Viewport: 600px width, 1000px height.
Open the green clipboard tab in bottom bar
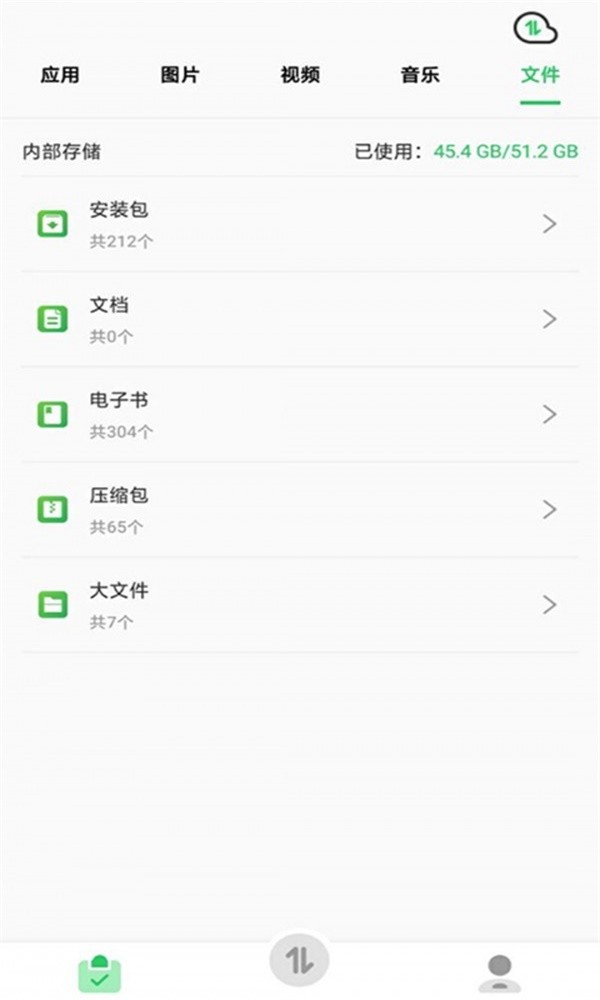coord(99,973)
